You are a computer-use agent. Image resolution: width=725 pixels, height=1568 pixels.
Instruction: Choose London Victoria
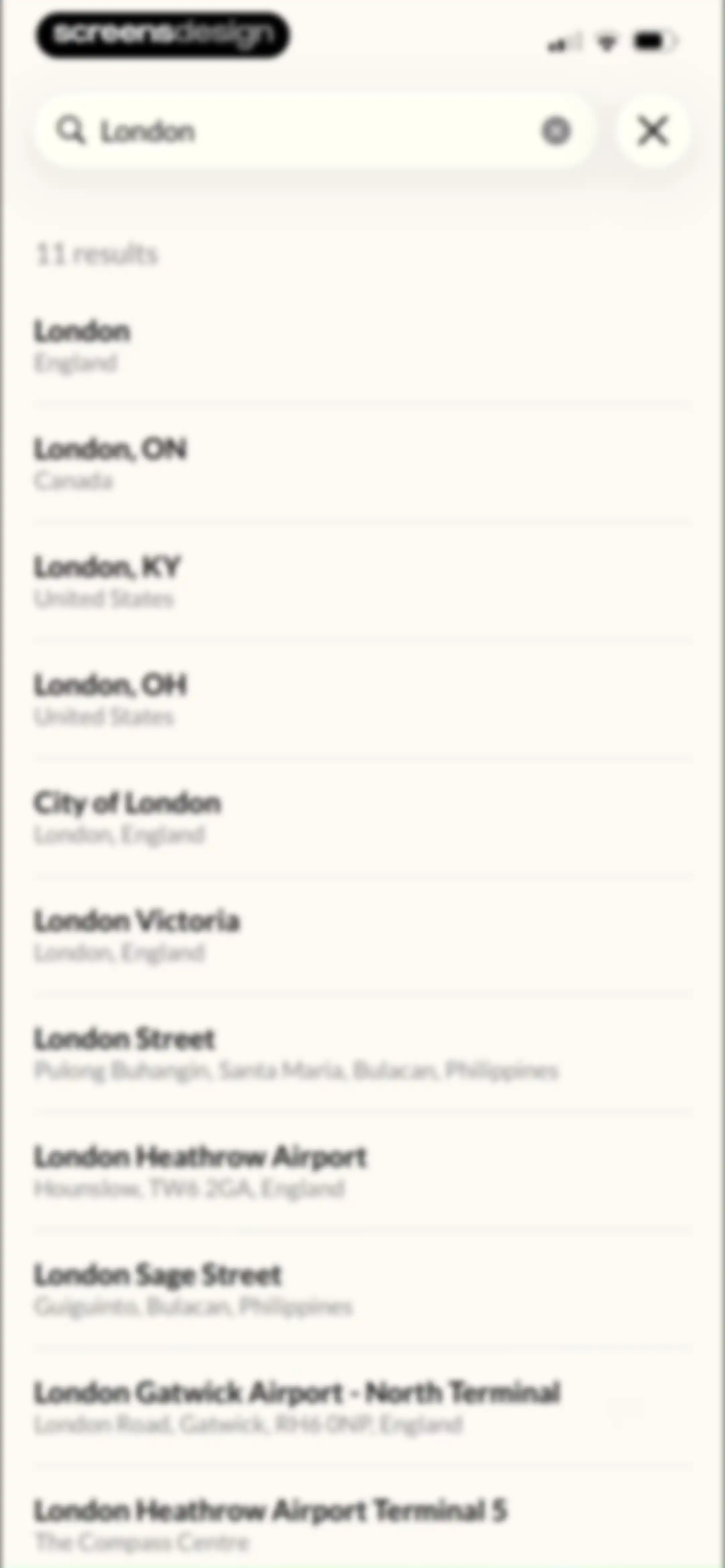pos(363,935)
